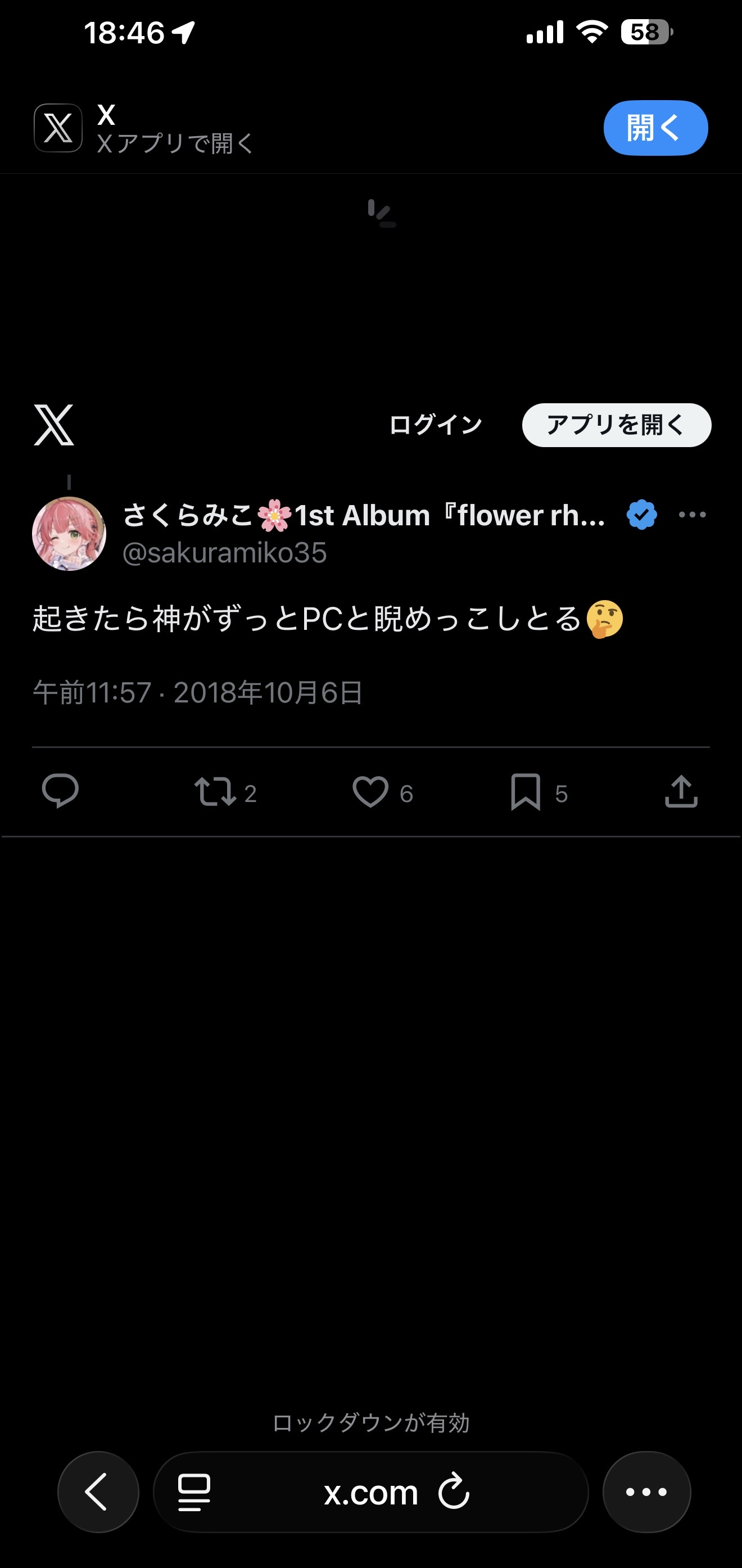
Task: Open the tweet's more options menu
Action: [692, 515]
